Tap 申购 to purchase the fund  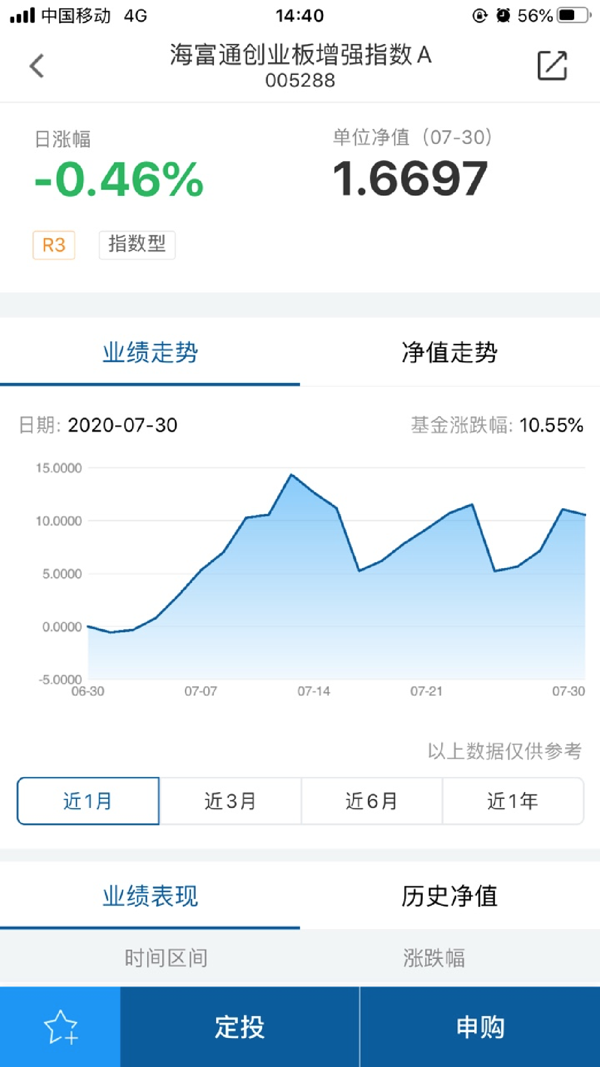[480, 1027]
